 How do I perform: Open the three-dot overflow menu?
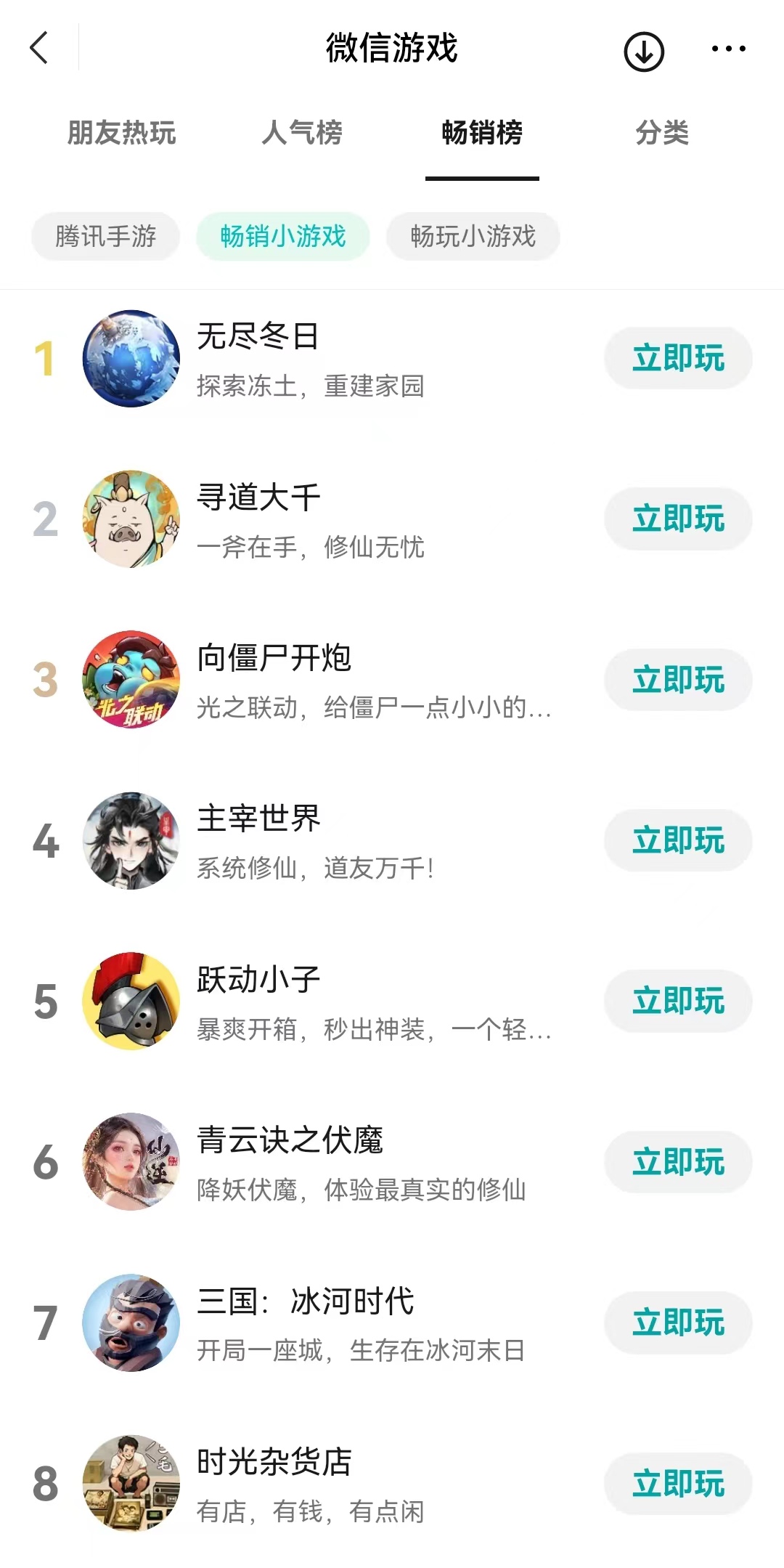click(x=728, y=49)
